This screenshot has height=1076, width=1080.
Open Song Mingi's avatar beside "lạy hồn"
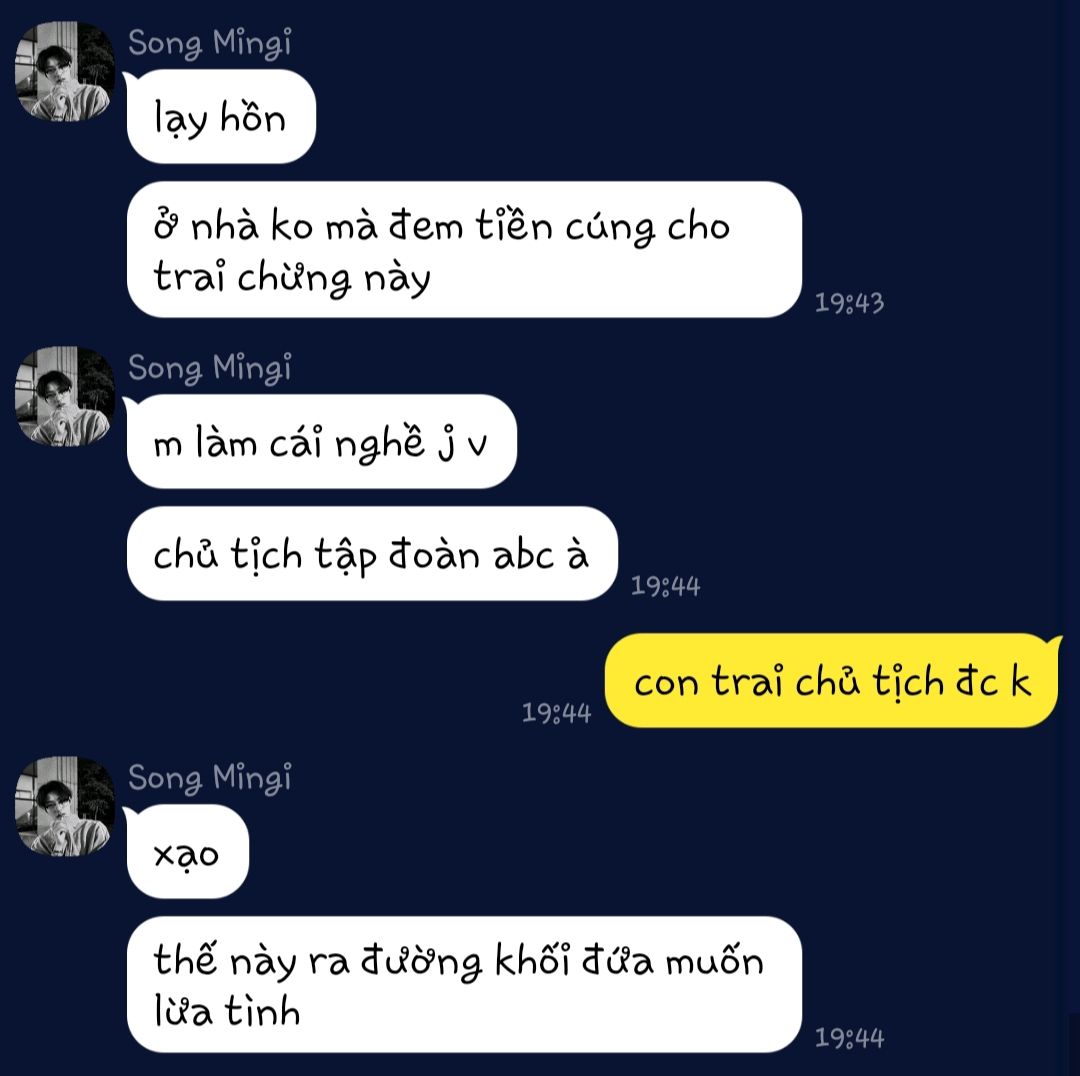pos(65,72)
